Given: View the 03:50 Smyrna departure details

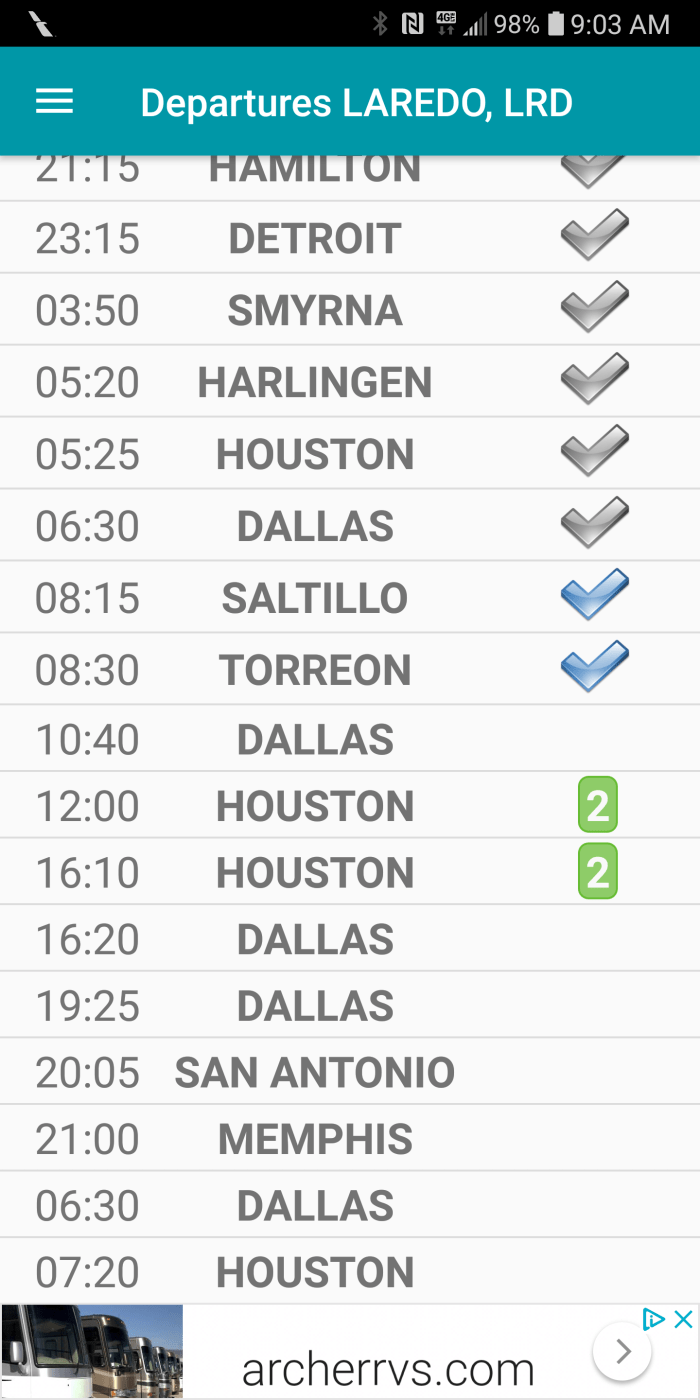Looking at the screenshot, I should coord(315,311).
